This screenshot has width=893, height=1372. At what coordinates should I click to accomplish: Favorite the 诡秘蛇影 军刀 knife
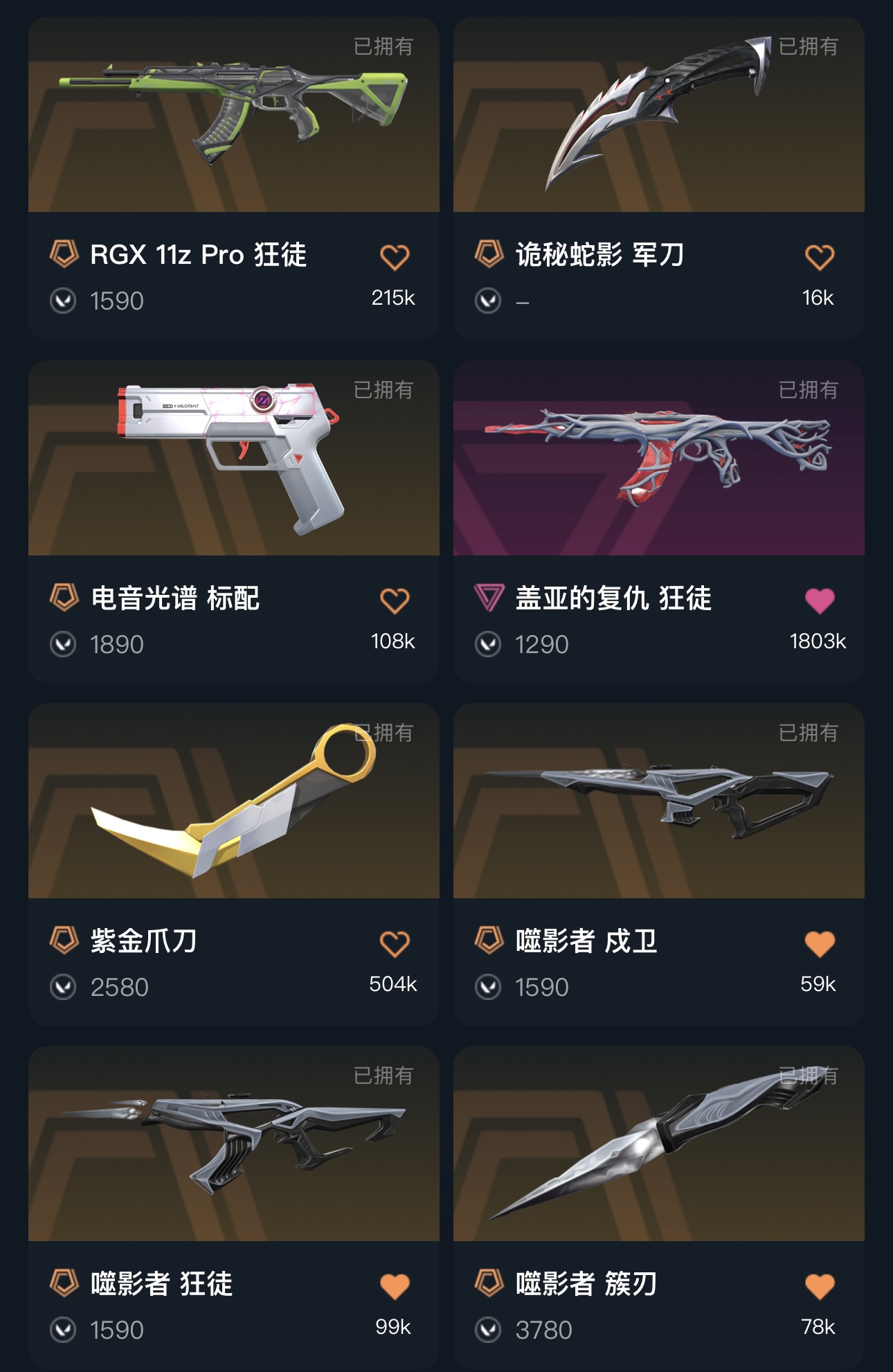(820, 257)
